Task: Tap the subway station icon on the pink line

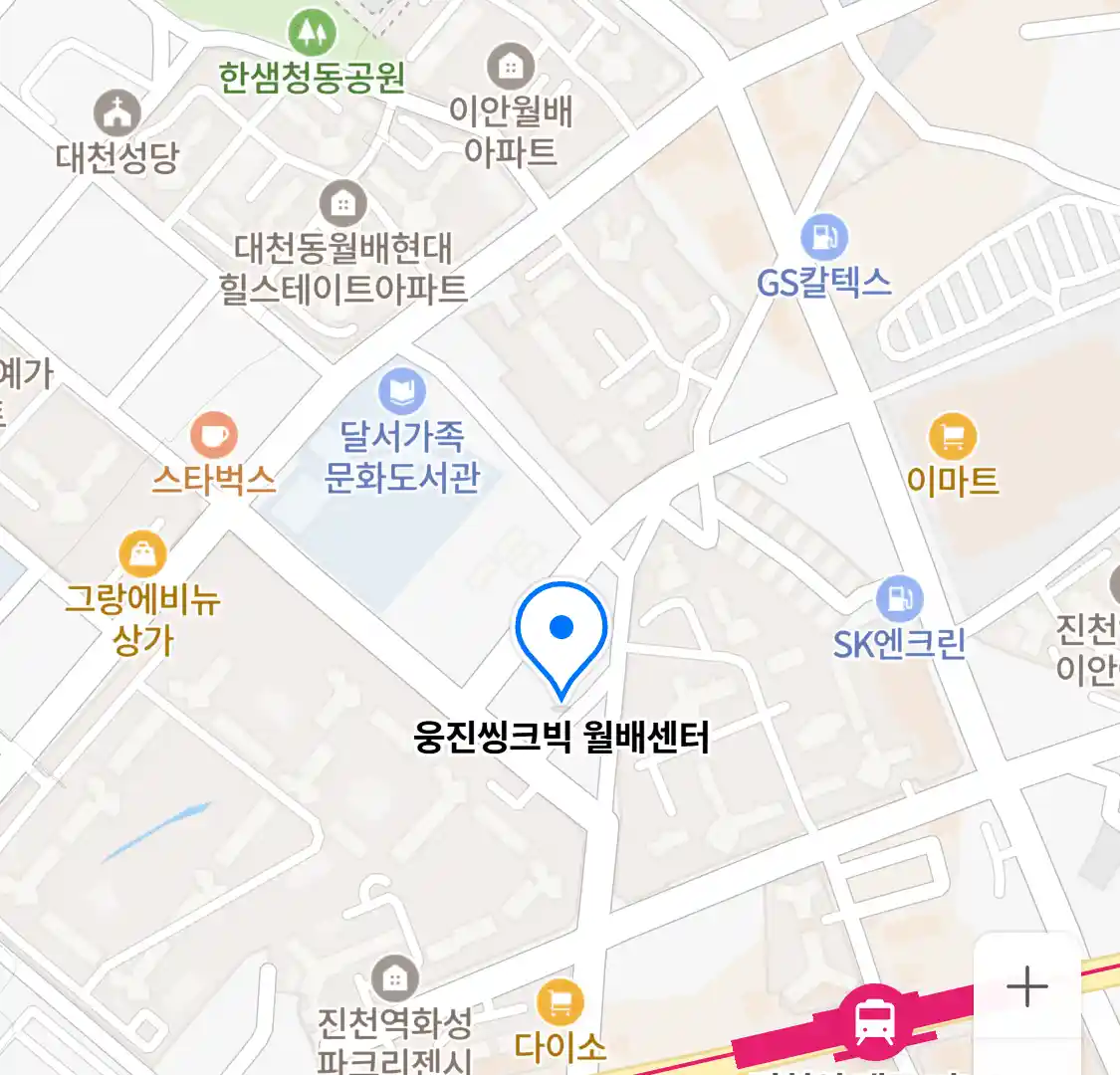Action: click(x=874, y=1021)
